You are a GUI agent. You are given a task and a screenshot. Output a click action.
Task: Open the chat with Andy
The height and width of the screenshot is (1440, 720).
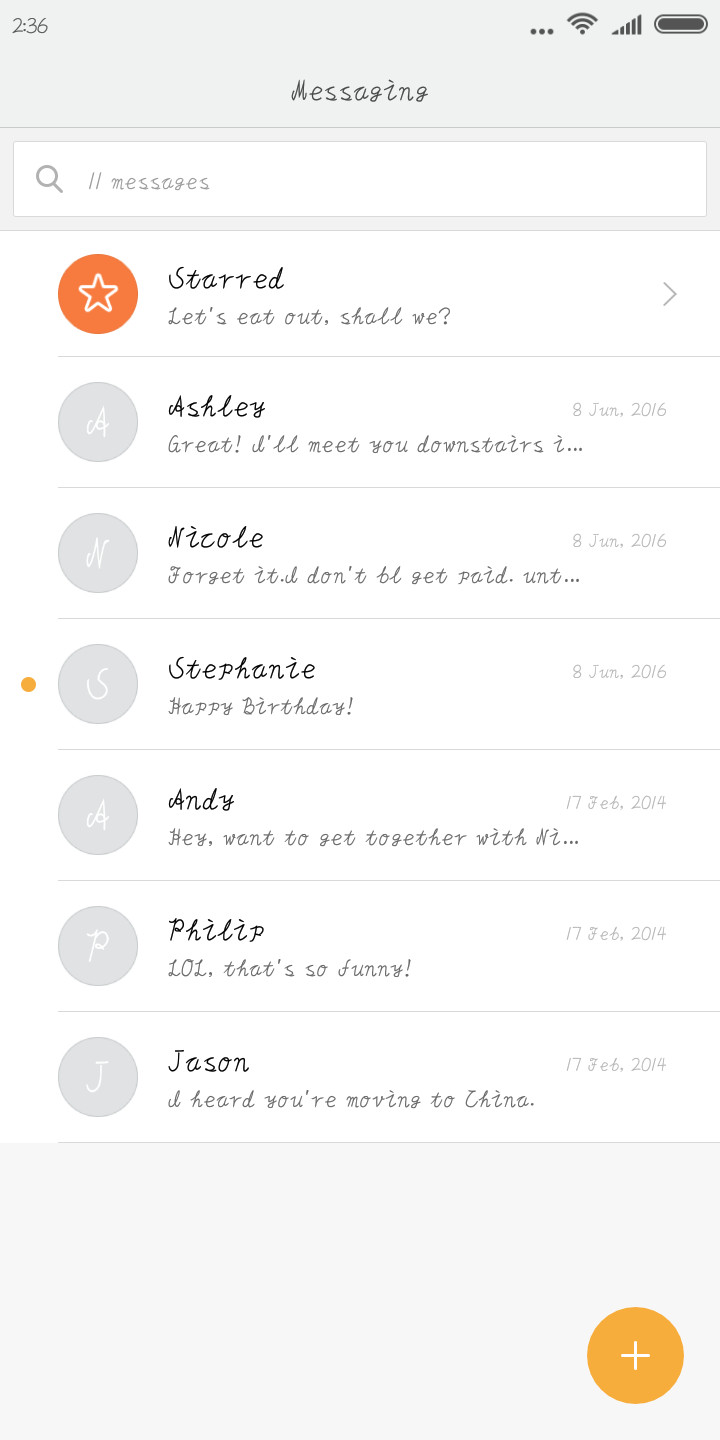tap(360, 816)
